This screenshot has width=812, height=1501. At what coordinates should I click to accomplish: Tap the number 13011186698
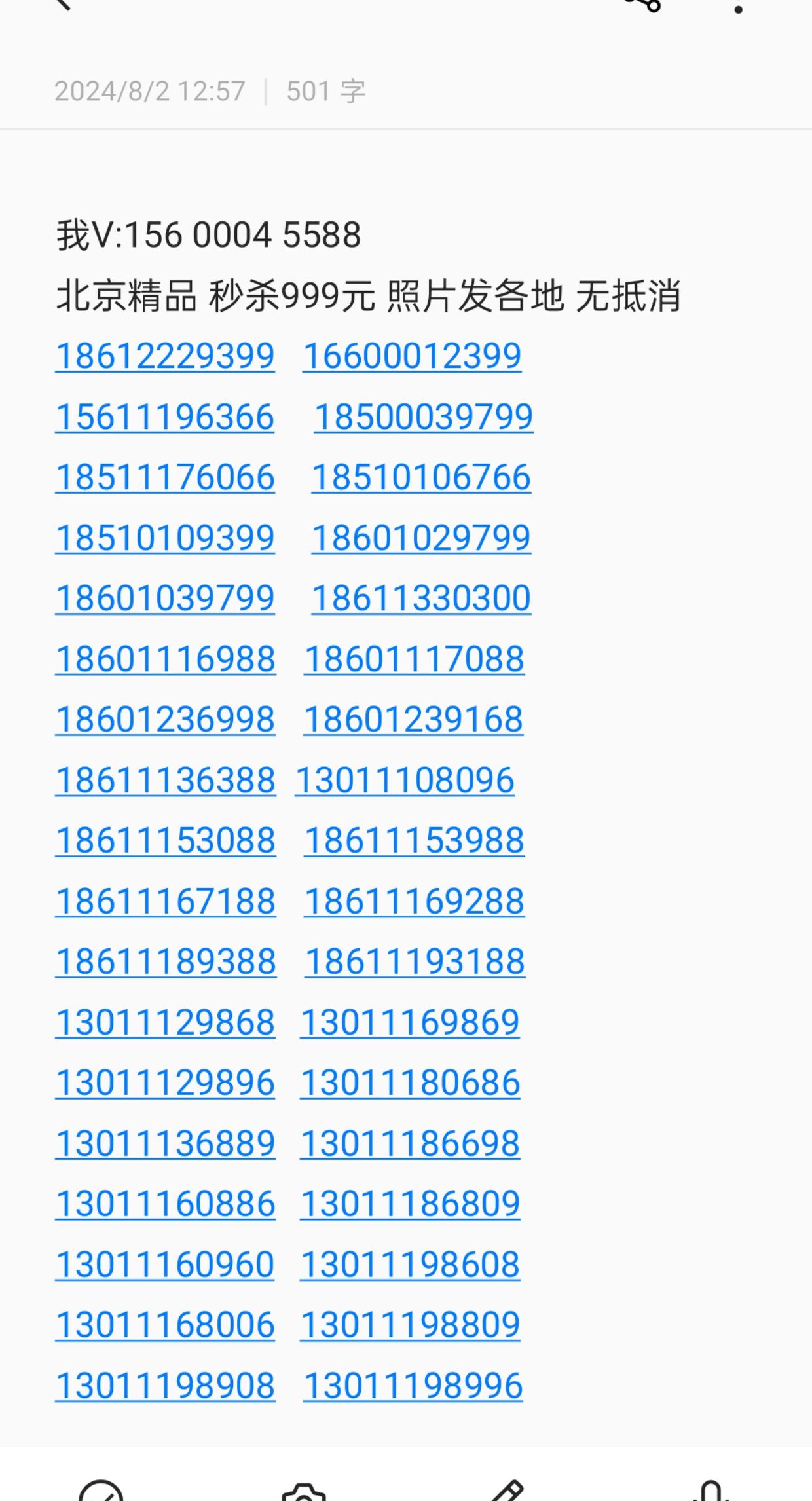click(x=410, y=1144)
